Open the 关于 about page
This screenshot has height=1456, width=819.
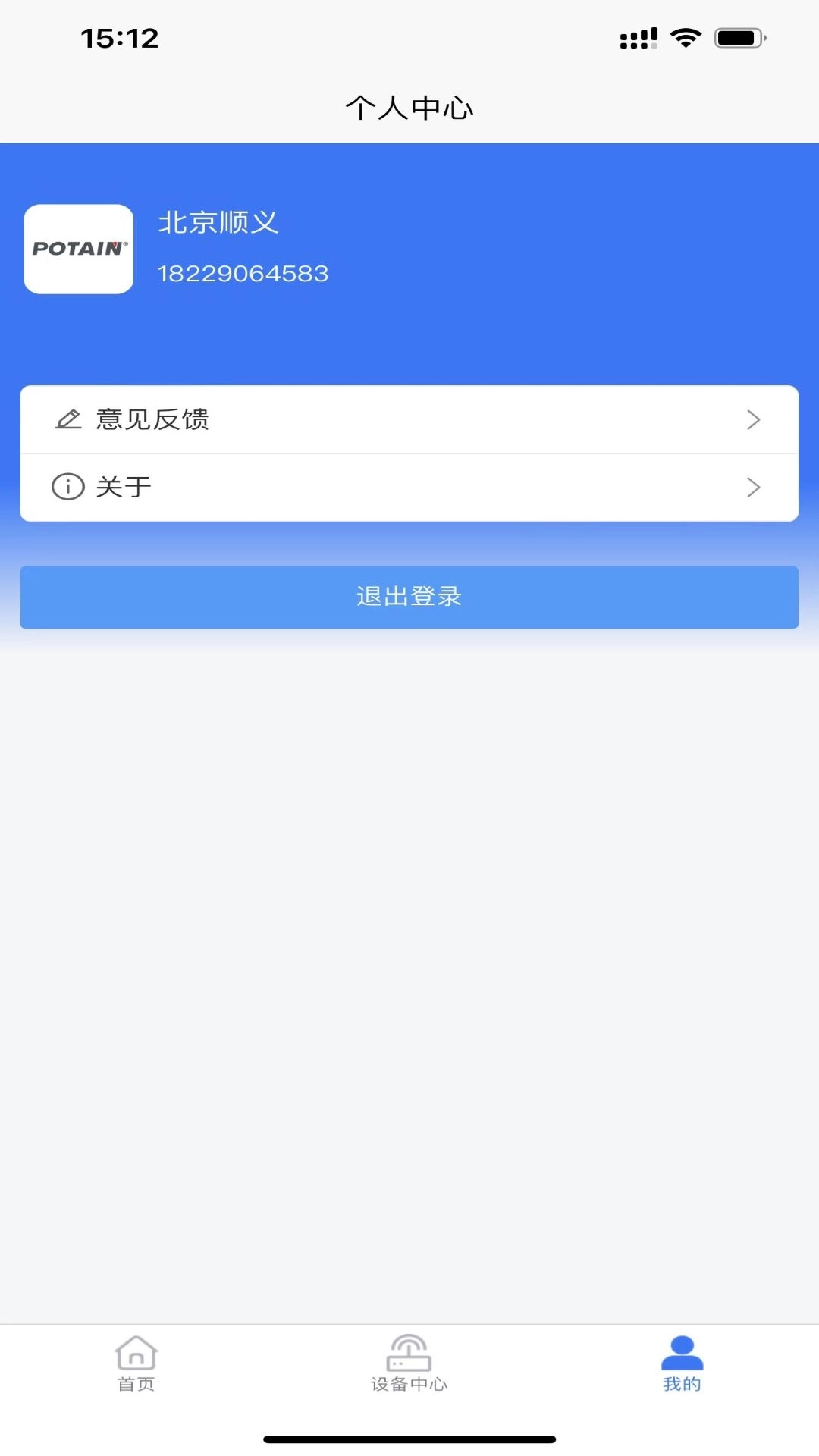coord(409,486)
